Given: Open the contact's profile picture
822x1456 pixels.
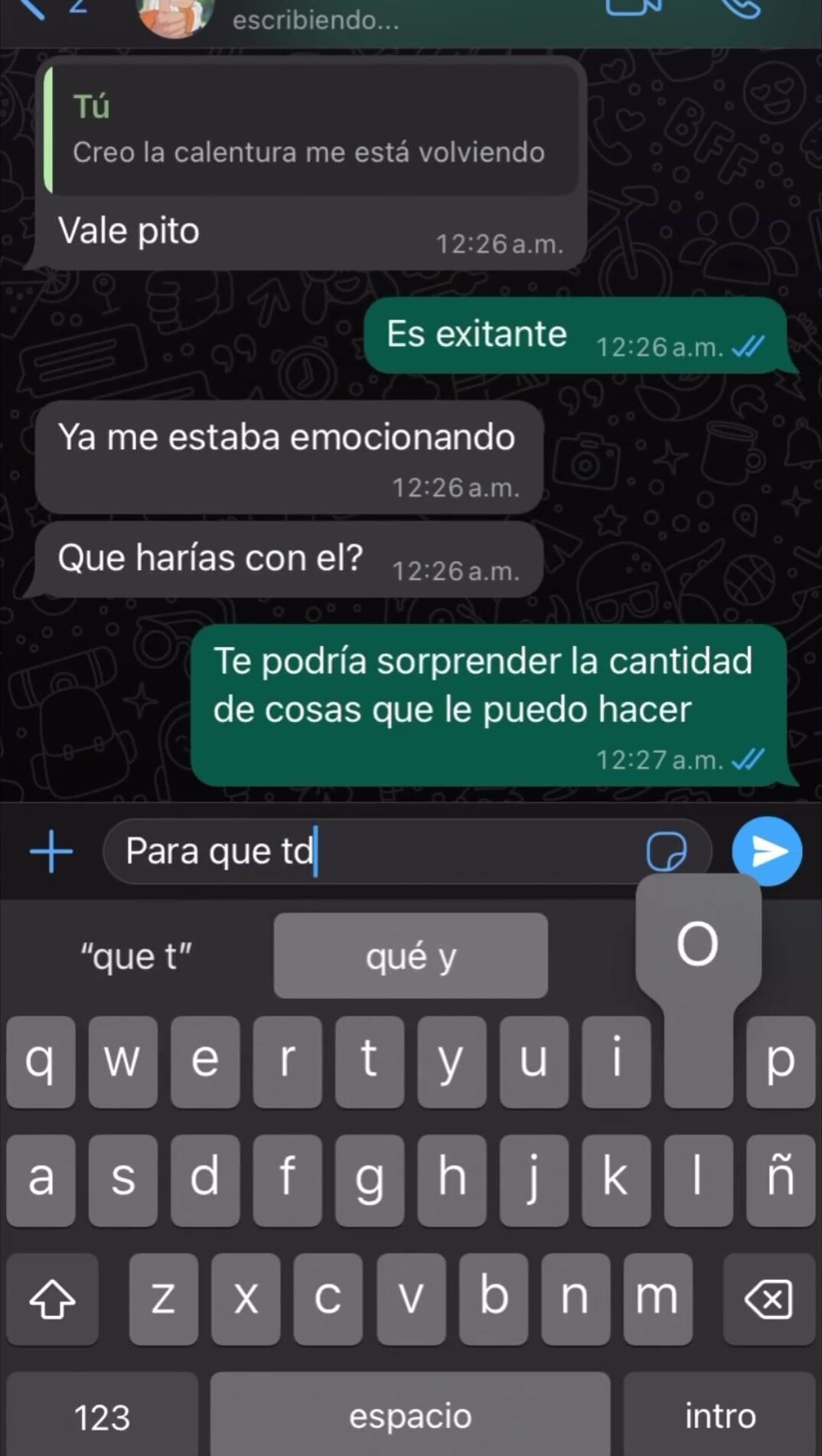Looking at the screenshot, I should tap(175, 15).
